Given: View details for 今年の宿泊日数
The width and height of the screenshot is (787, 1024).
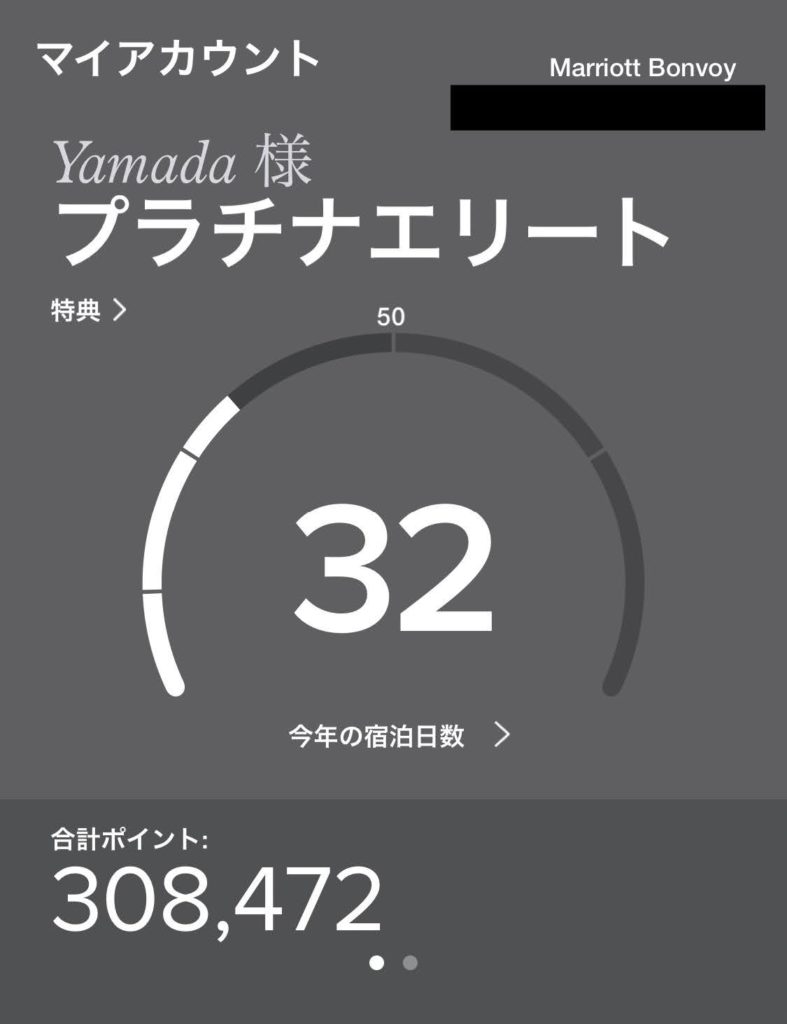Looking at the screenshot, I should point(398,737).
